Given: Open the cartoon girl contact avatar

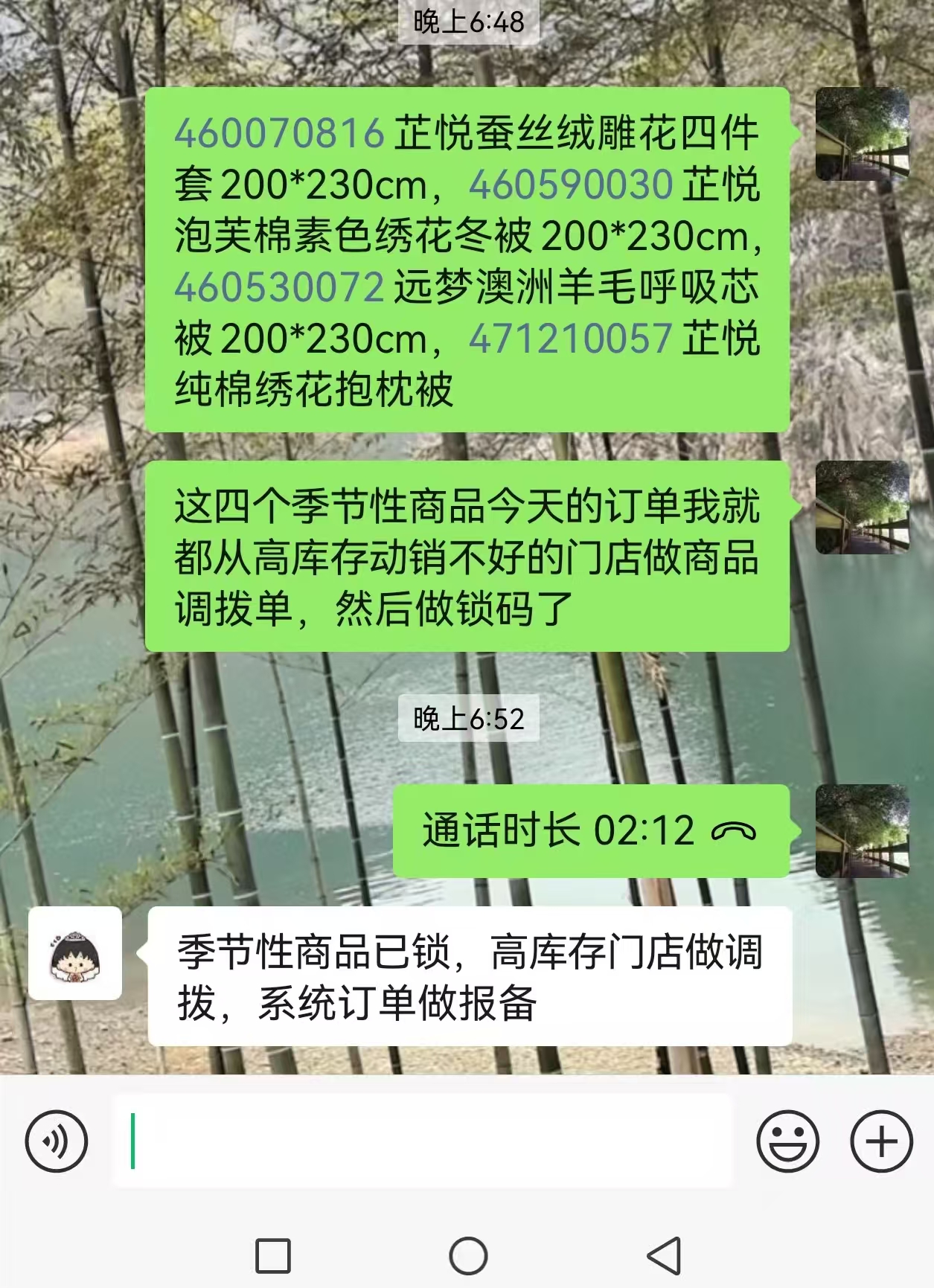Looking at the screenshot, I should coord(75,953).
